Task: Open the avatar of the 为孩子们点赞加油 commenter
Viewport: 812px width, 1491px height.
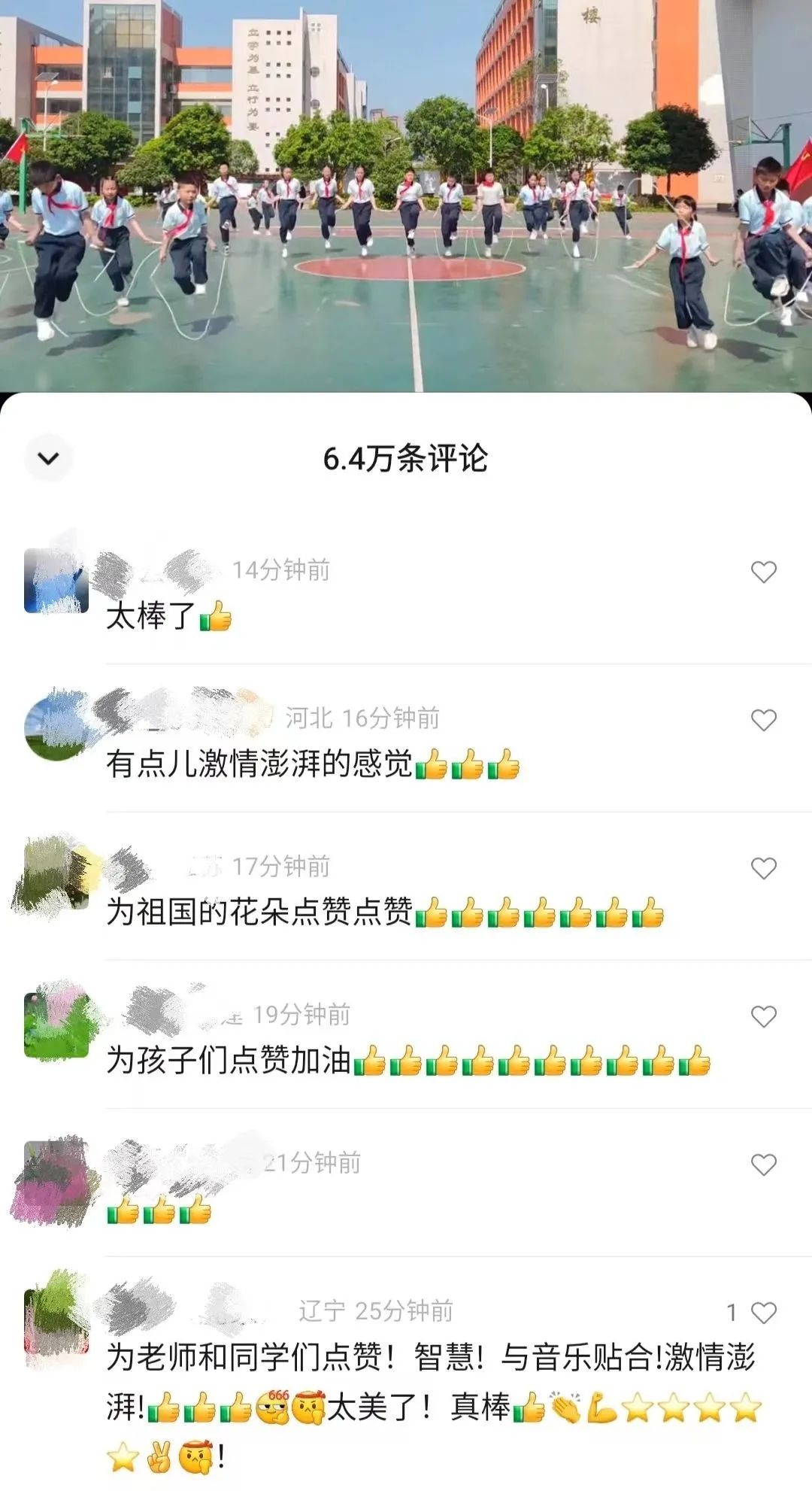Action: pyautogui.click(x=56, y=1025)
